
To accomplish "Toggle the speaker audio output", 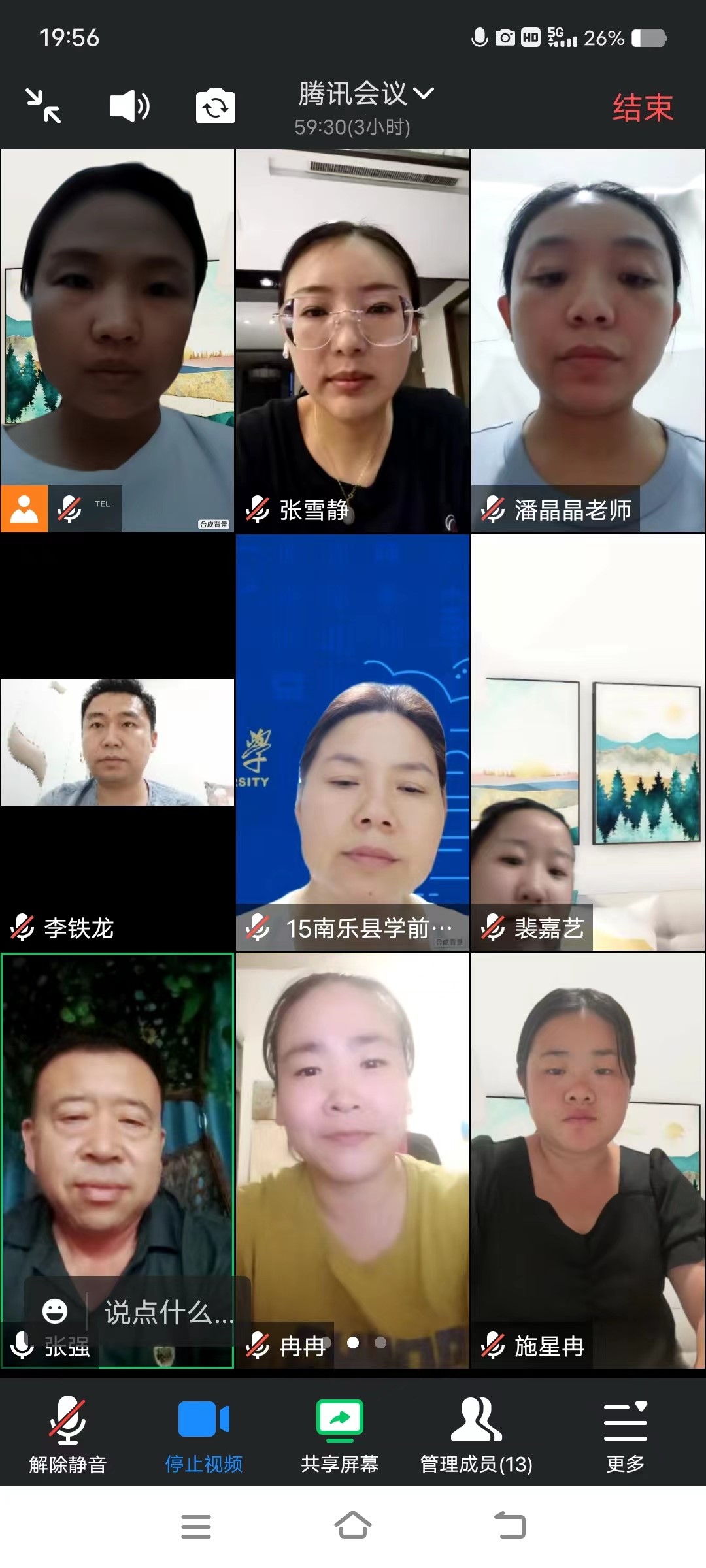I will [x=129, y=106].
